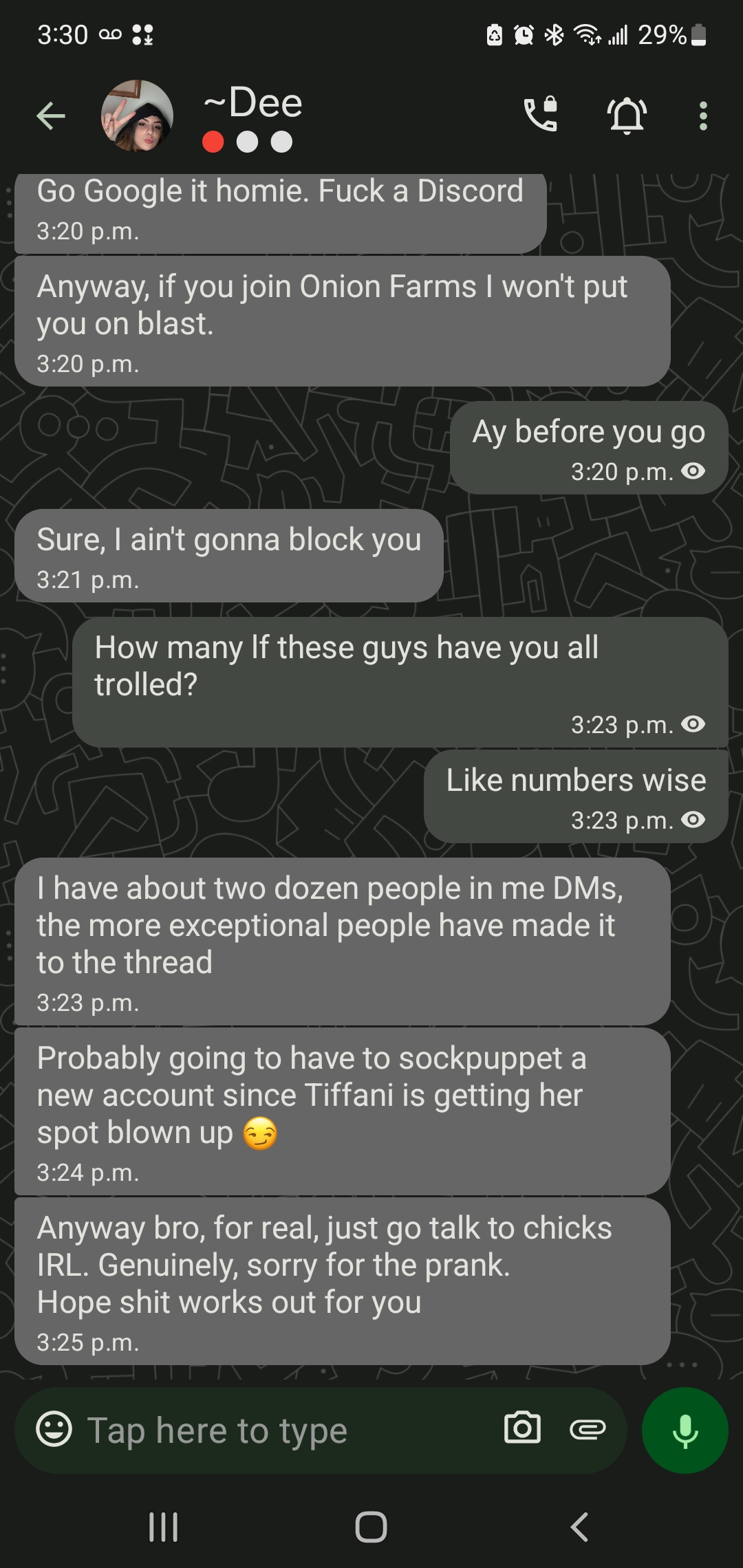Attach a file with the paperclip
The image size is (743, 1568).
588,1430
